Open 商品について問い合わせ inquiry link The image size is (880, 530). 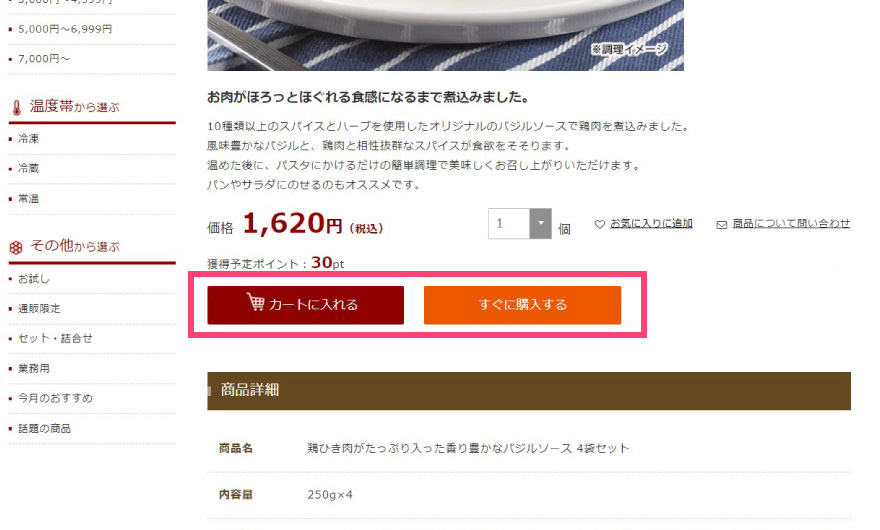click(790, 224)
